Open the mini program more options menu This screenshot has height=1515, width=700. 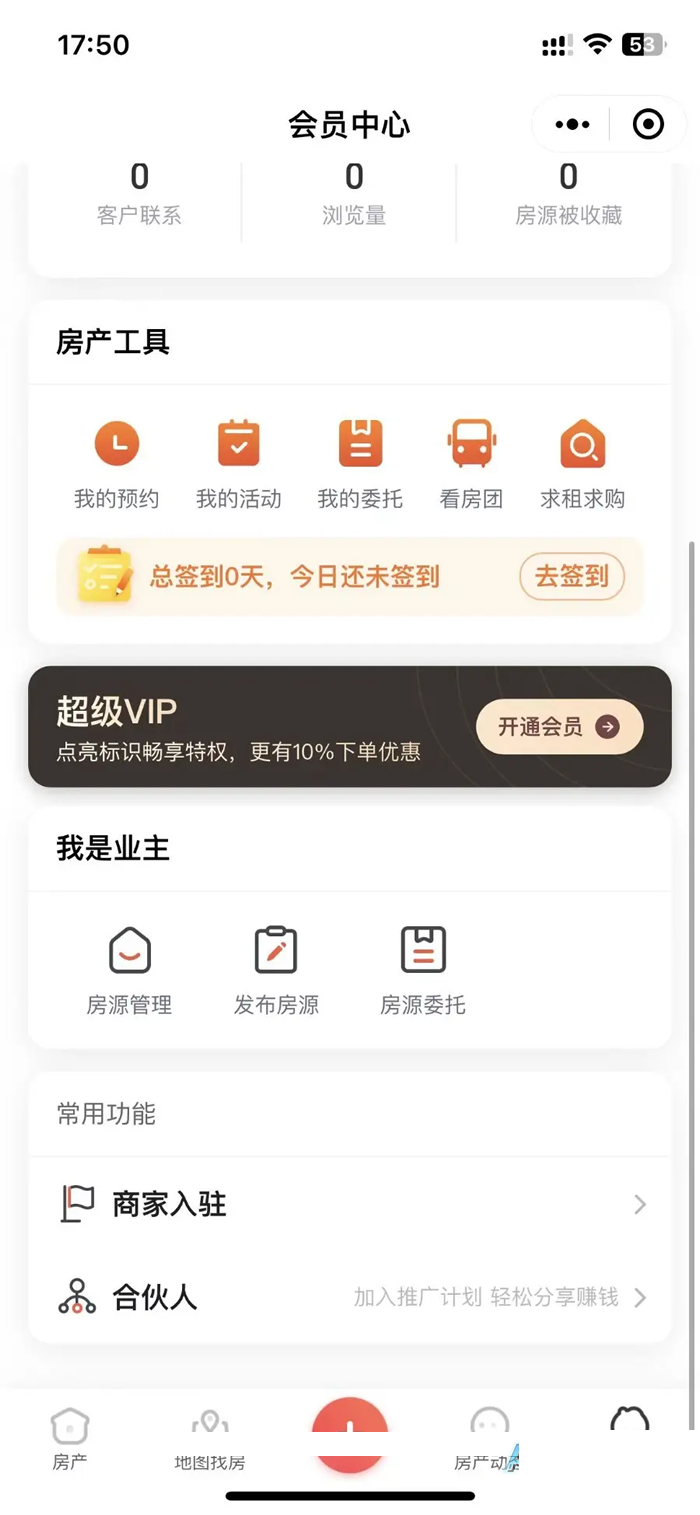click(572, 125)
